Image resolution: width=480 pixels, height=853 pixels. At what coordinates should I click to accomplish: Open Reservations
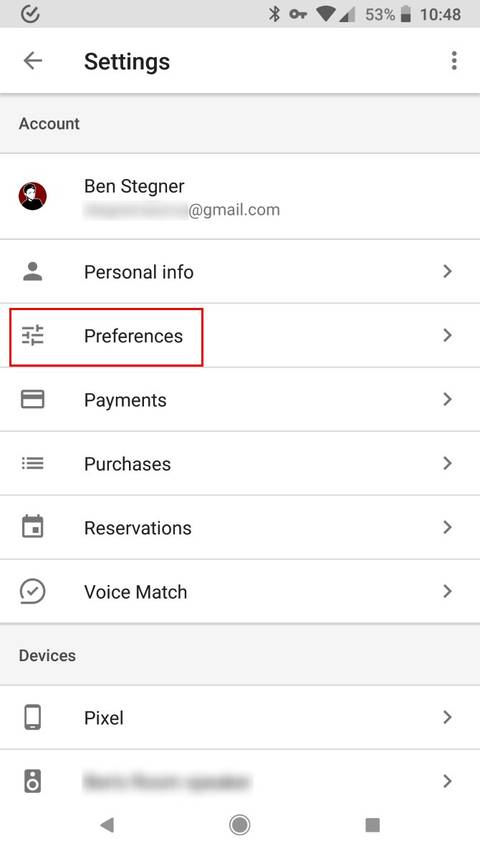click(240, 528)
